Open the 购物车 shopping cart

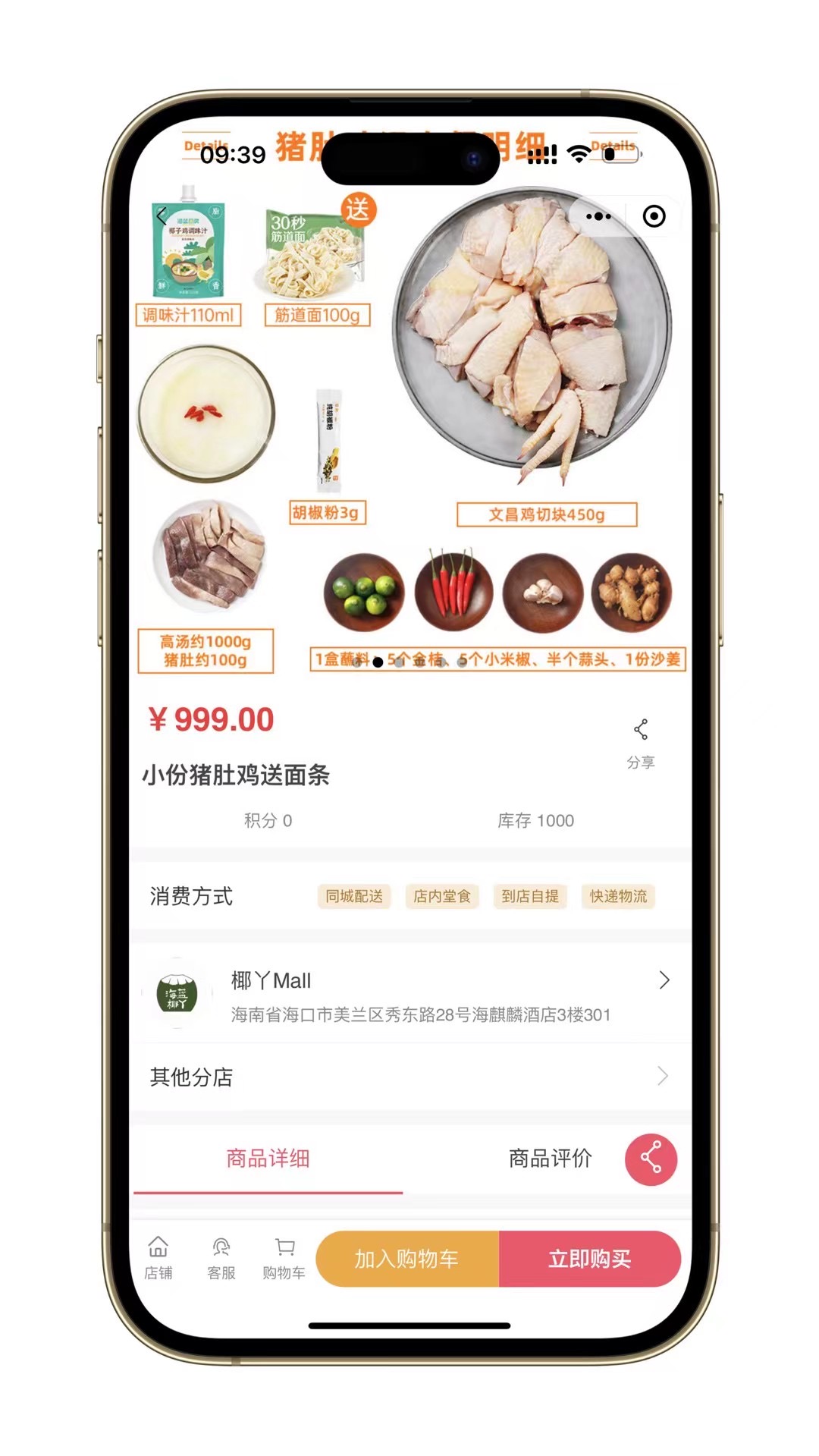pyautogui.click(x=284, y=1258)
